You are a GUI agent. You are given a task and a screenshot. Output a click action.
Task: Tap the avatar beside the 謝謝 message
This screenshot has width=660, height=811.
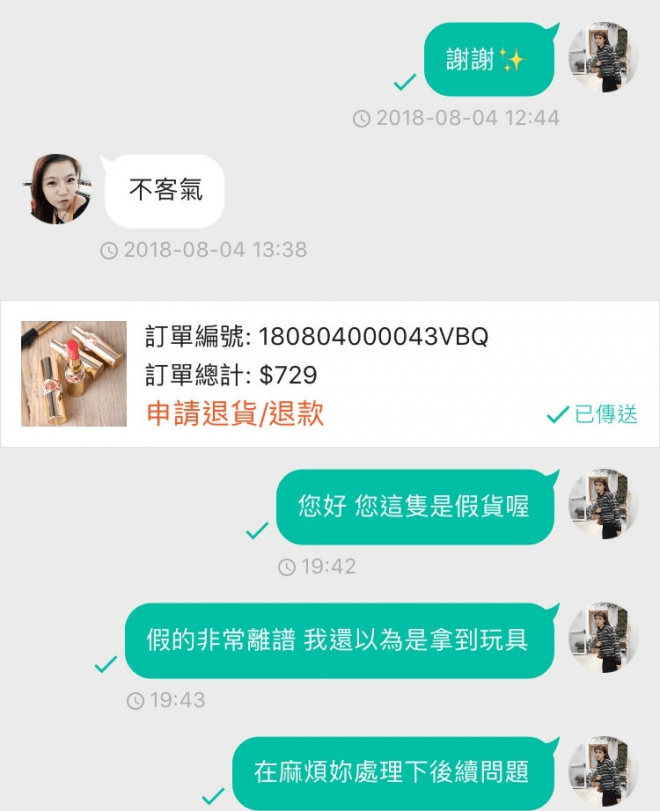click(603, 58)
